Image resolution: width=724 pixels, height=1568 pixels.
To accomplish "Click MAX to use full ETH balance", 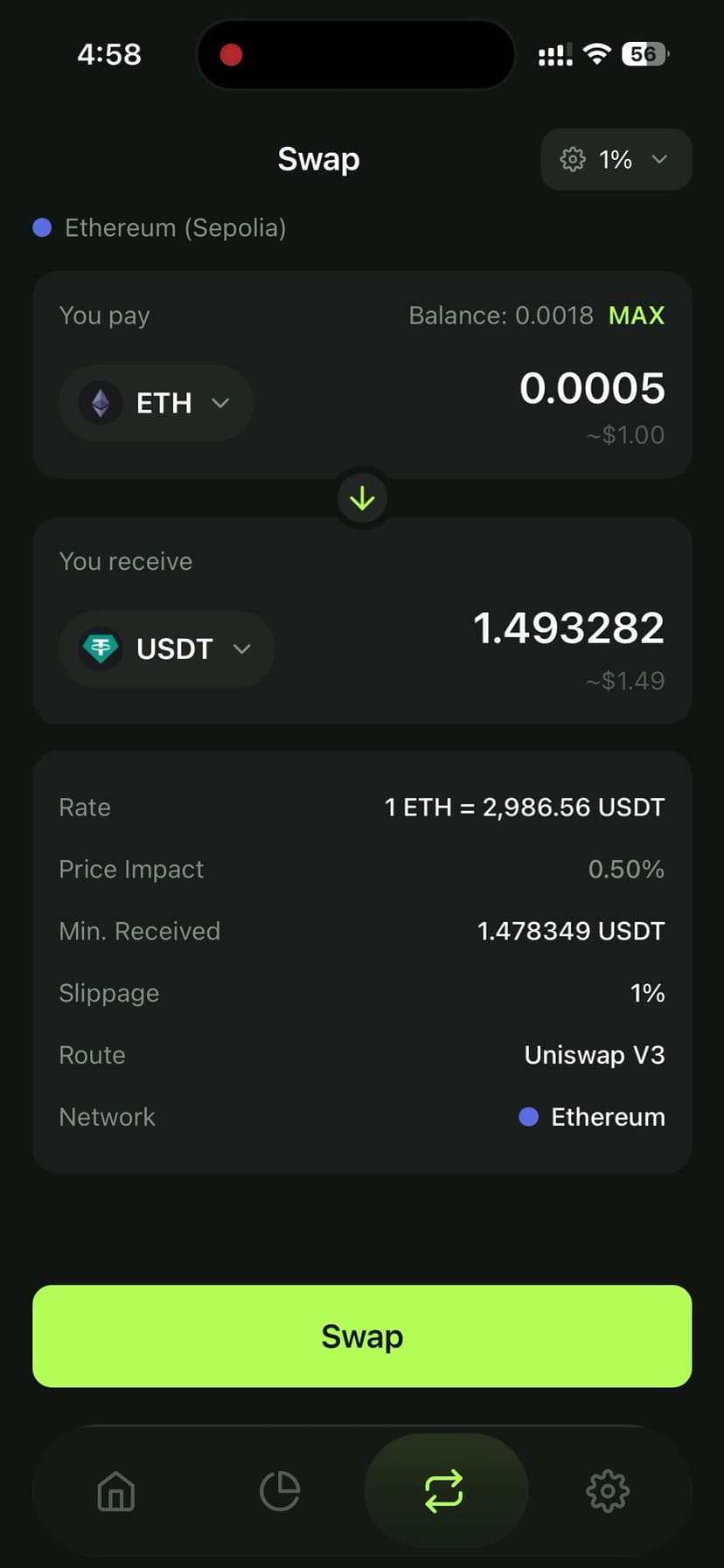I will (x=637, y=315).
